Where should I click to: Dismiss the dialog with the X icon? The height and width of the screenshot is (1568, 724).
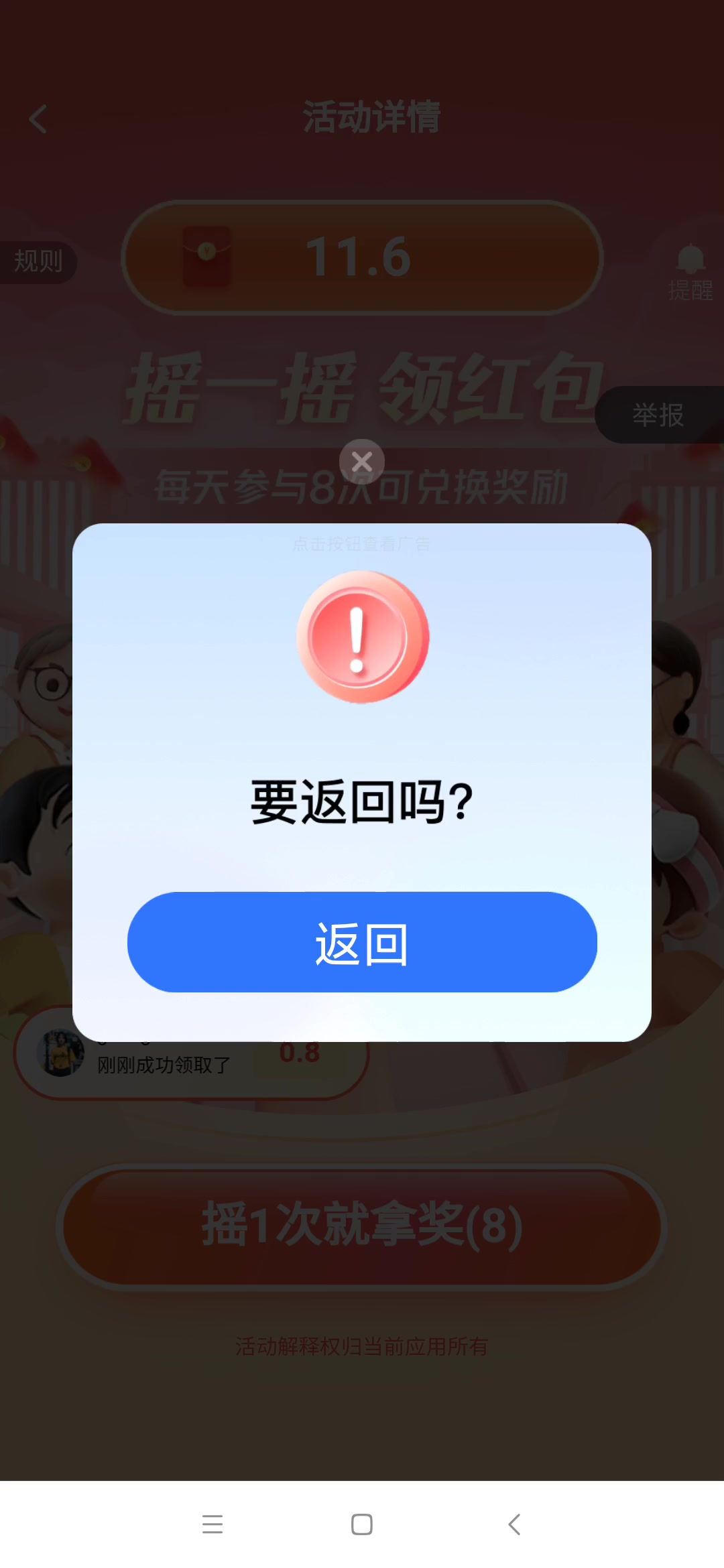pos(362,462)
